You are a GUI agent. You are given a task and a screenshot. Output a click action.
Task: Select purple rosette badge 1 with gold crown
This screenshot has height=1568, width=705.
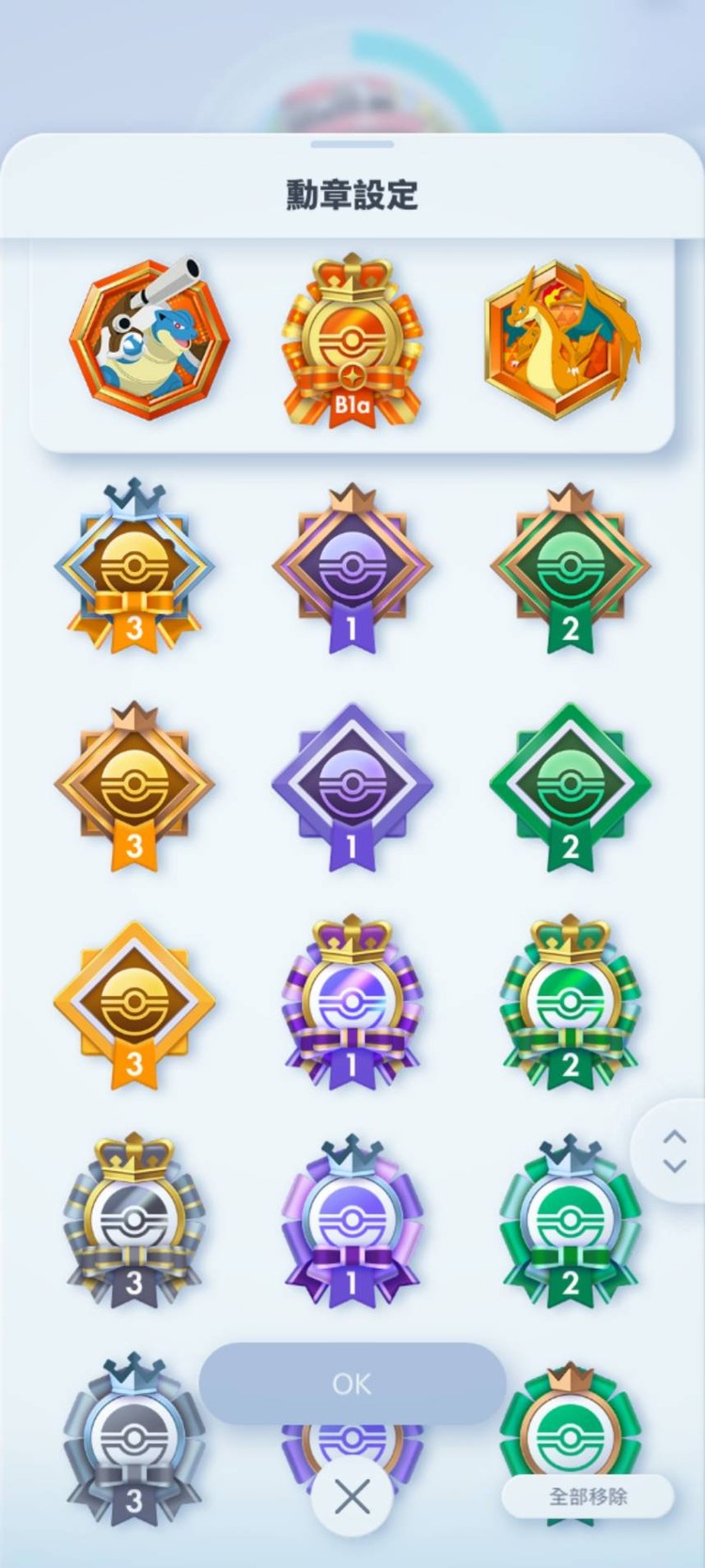352,1005
